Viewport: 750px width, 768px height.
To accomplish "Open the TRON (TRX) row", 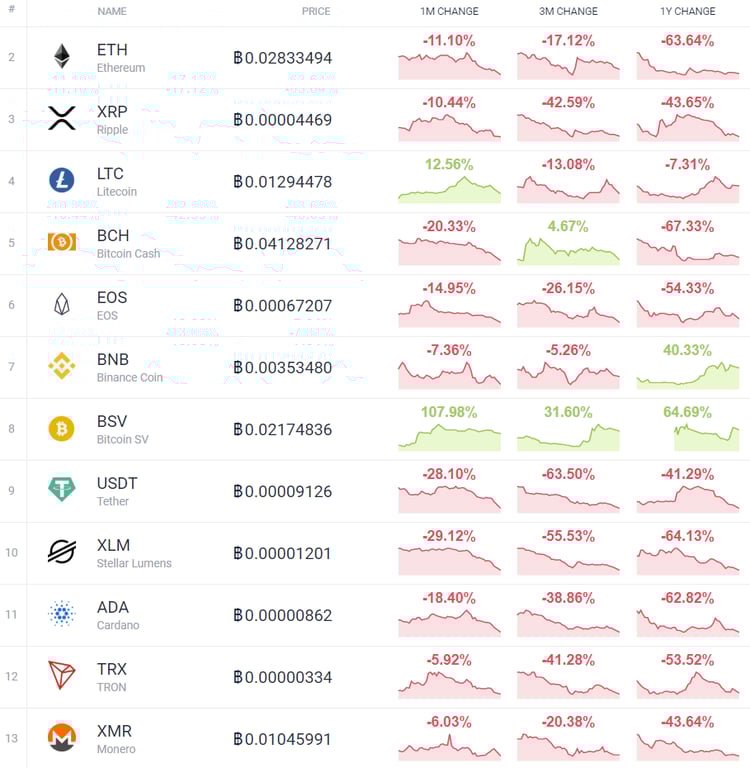I will point(112,677).
